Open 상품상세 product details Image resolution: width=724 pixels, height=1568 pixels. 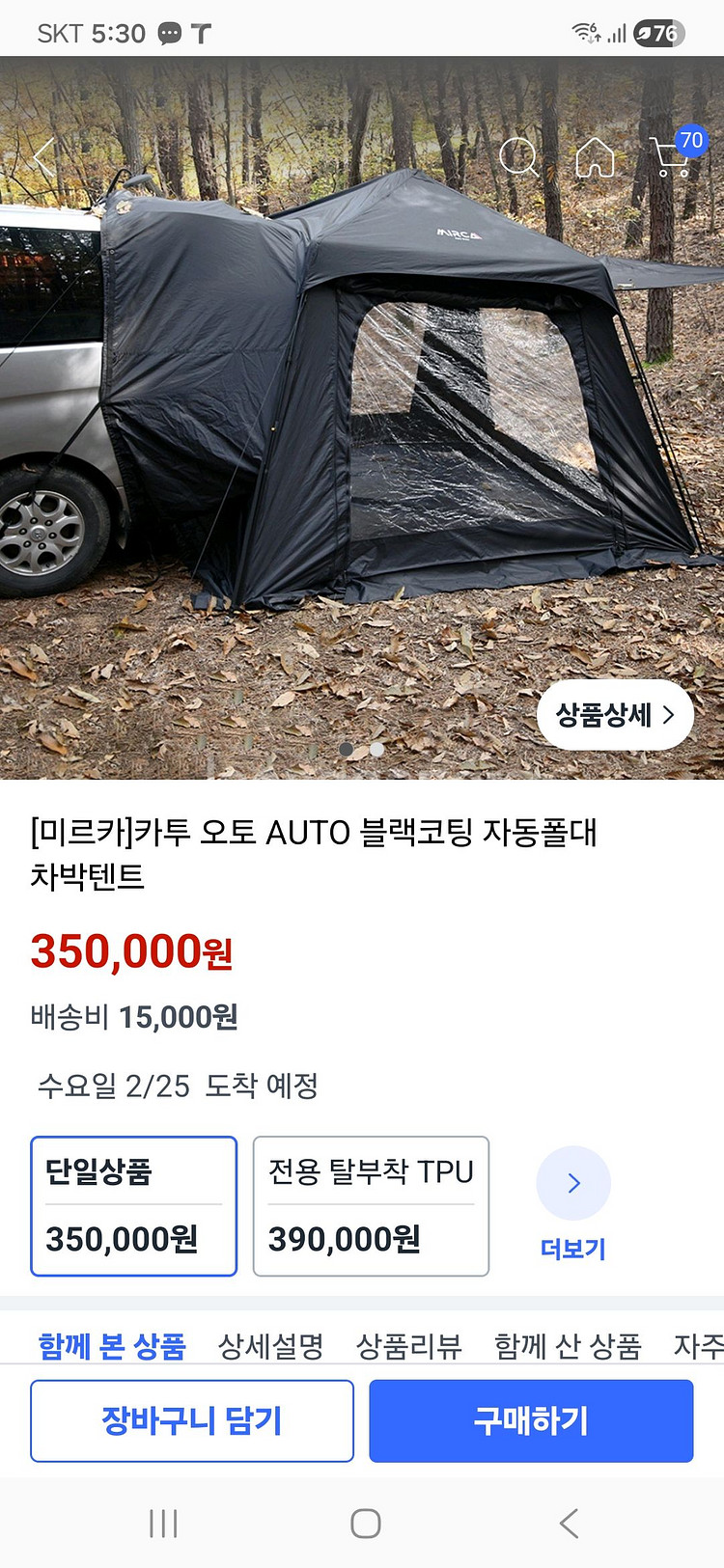[x=615, y=715]
